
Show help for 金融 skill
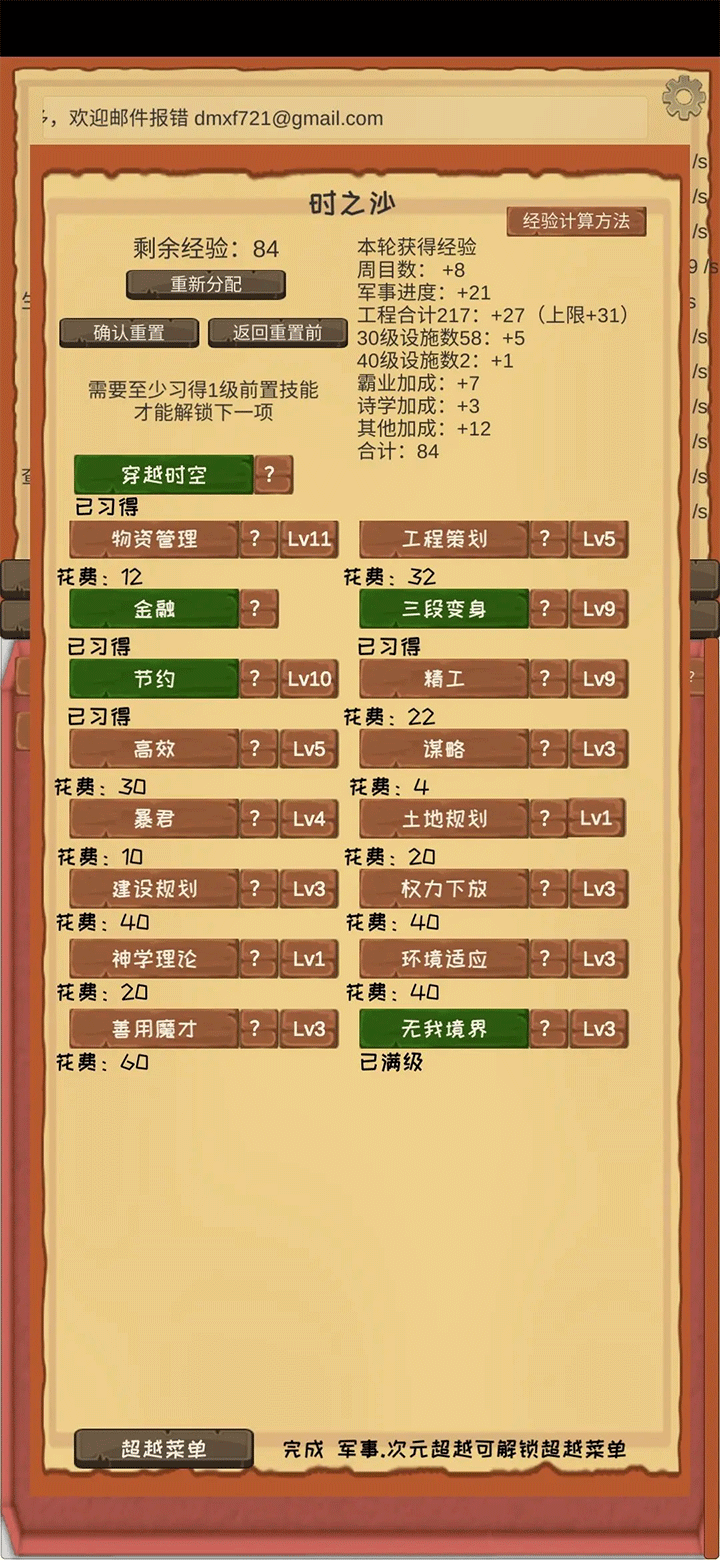pos(258,609)
